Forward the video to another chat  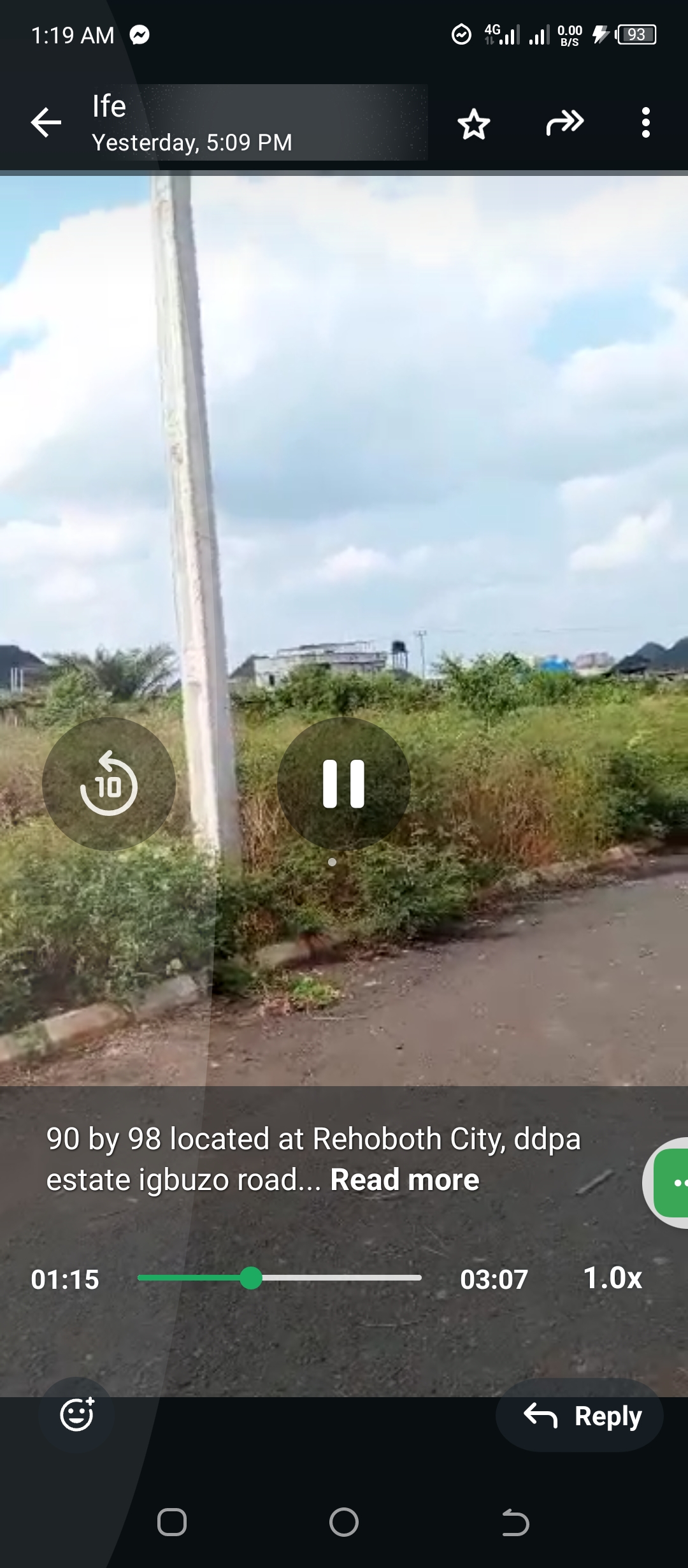tap(564, 122)
